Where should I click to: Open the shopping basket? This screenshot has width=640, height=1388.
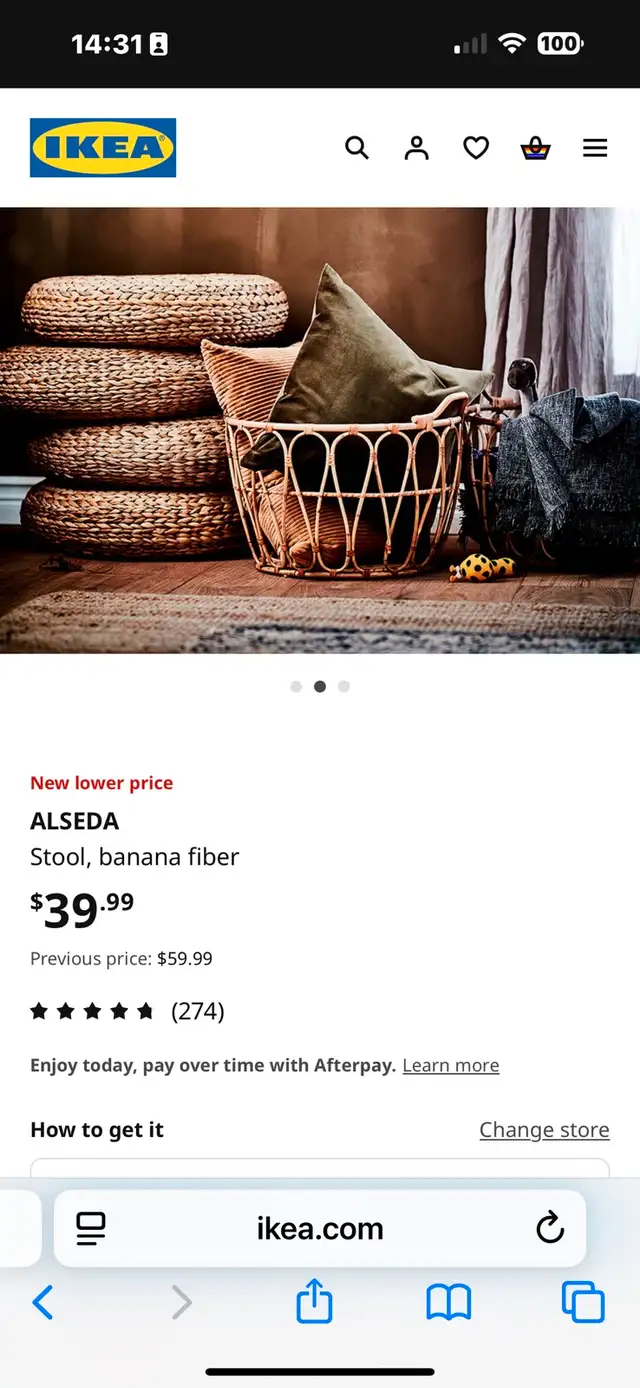click(536, 149)
